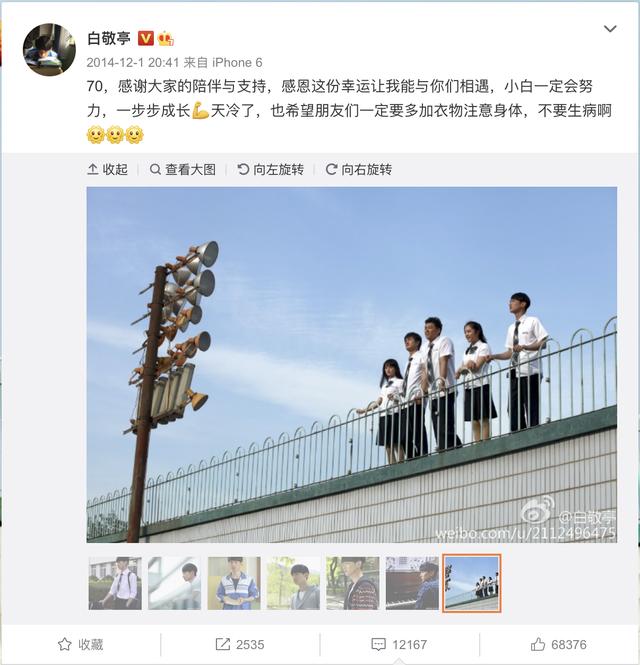Select the second thumbnail in the photo strip
Viewport: 640px width, 665px height.
174,583
